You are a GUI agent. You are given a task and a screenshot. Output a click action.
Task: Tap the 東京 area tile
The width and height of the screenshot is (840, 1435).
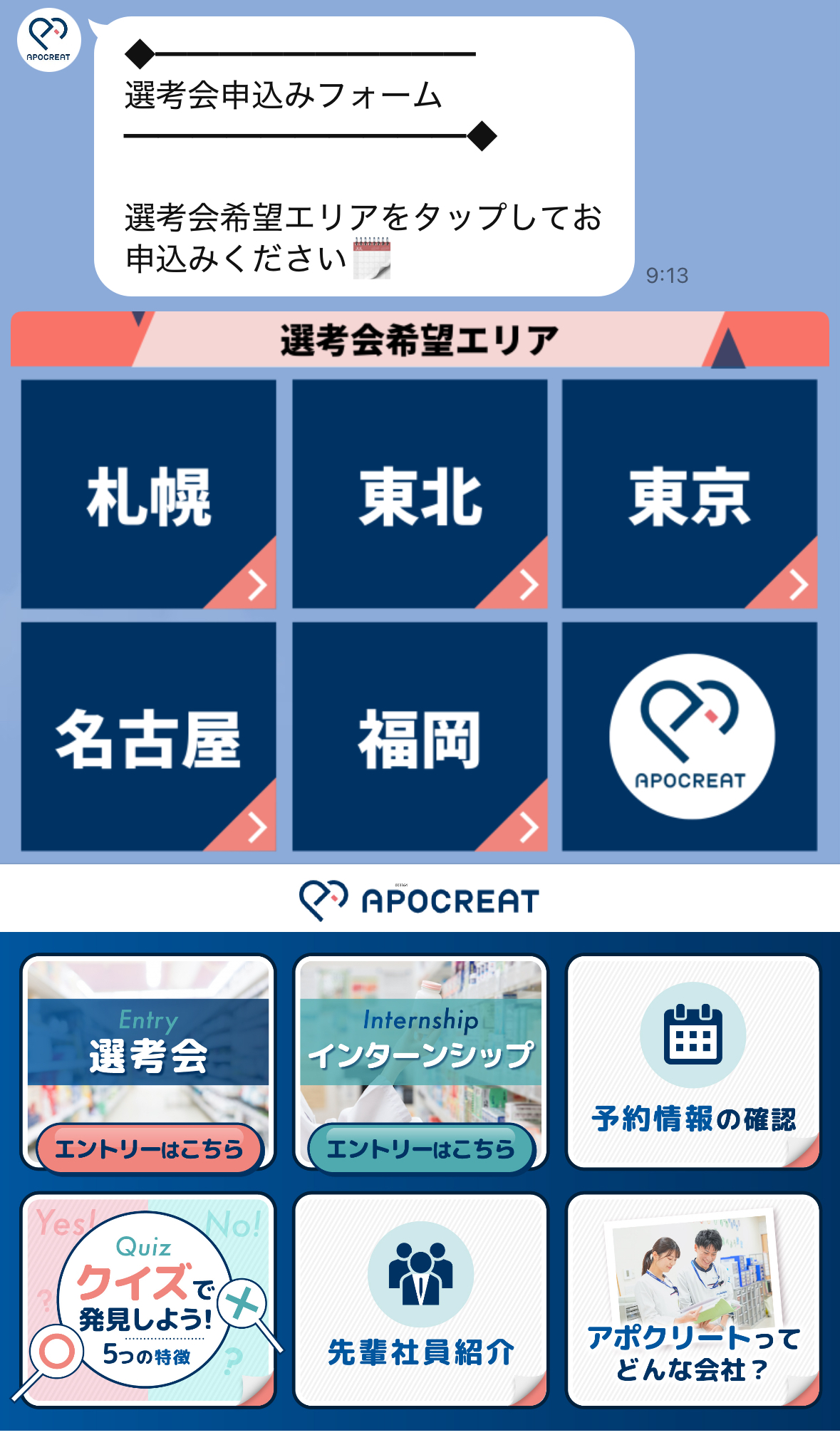point(689,494)
